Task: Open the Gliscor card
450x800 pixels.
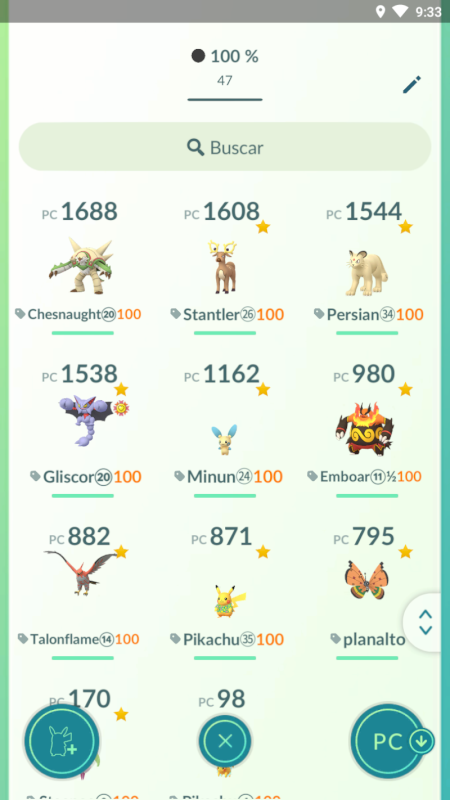Action: 82,430
